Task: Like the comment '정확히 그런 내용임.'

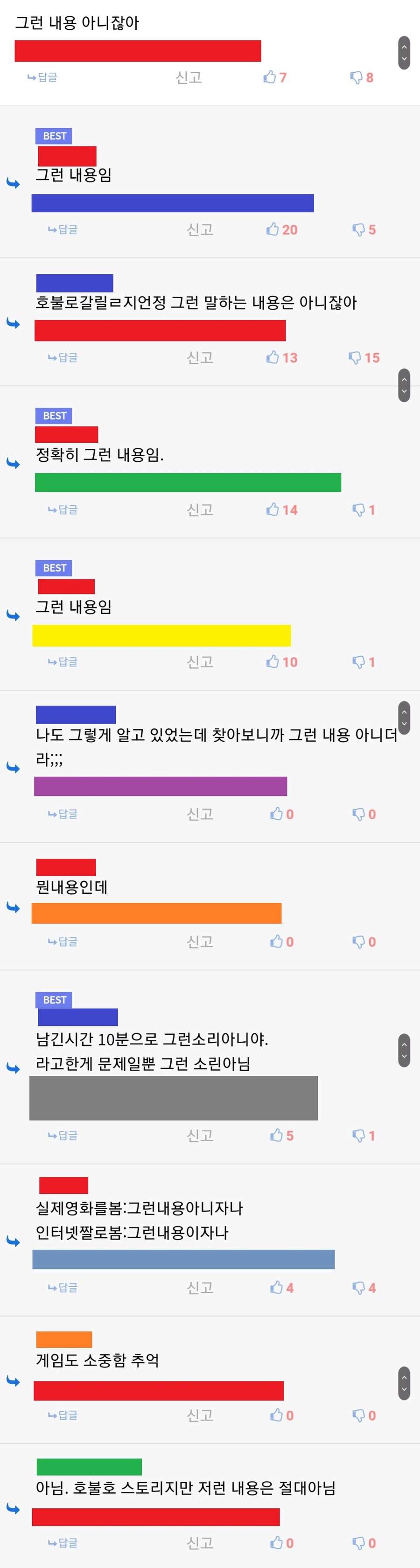Action: coord(281,510)
